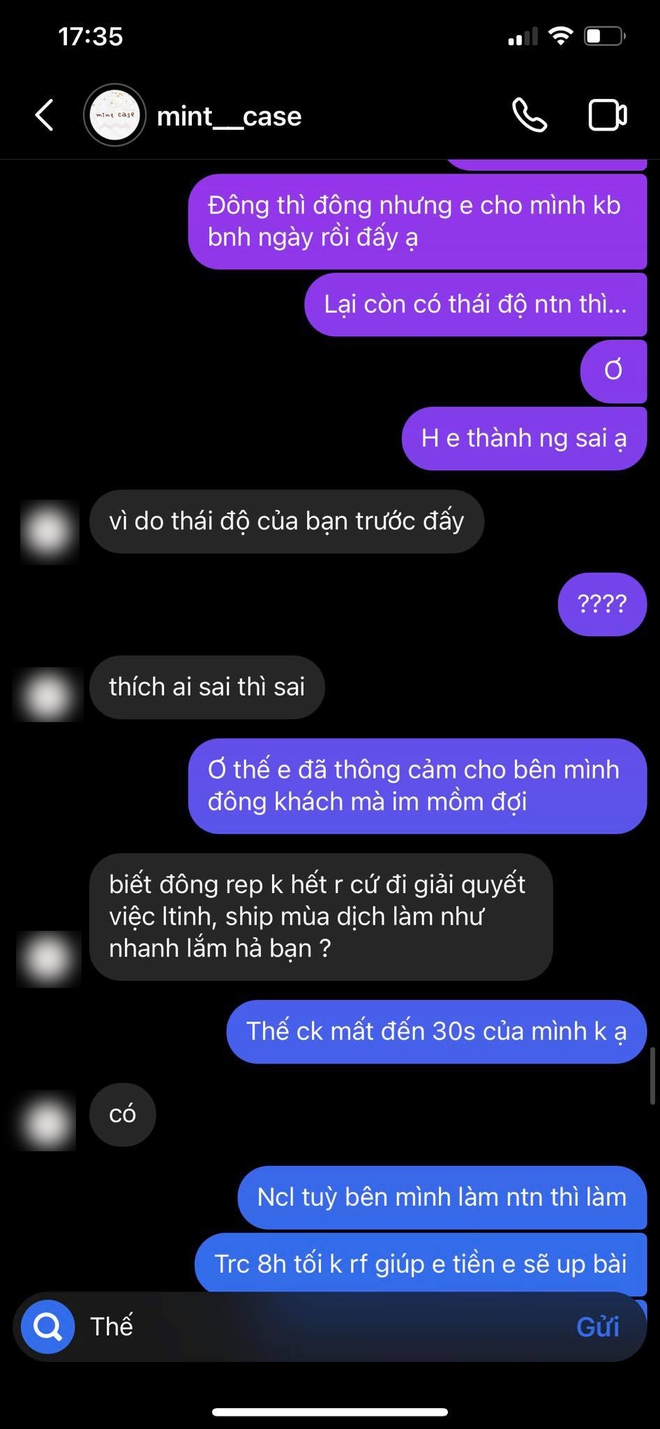The height and width of the screenshot is (1429, 660).
Task: Focus the message input containing Thế
Action: [x=320, y=1327]
